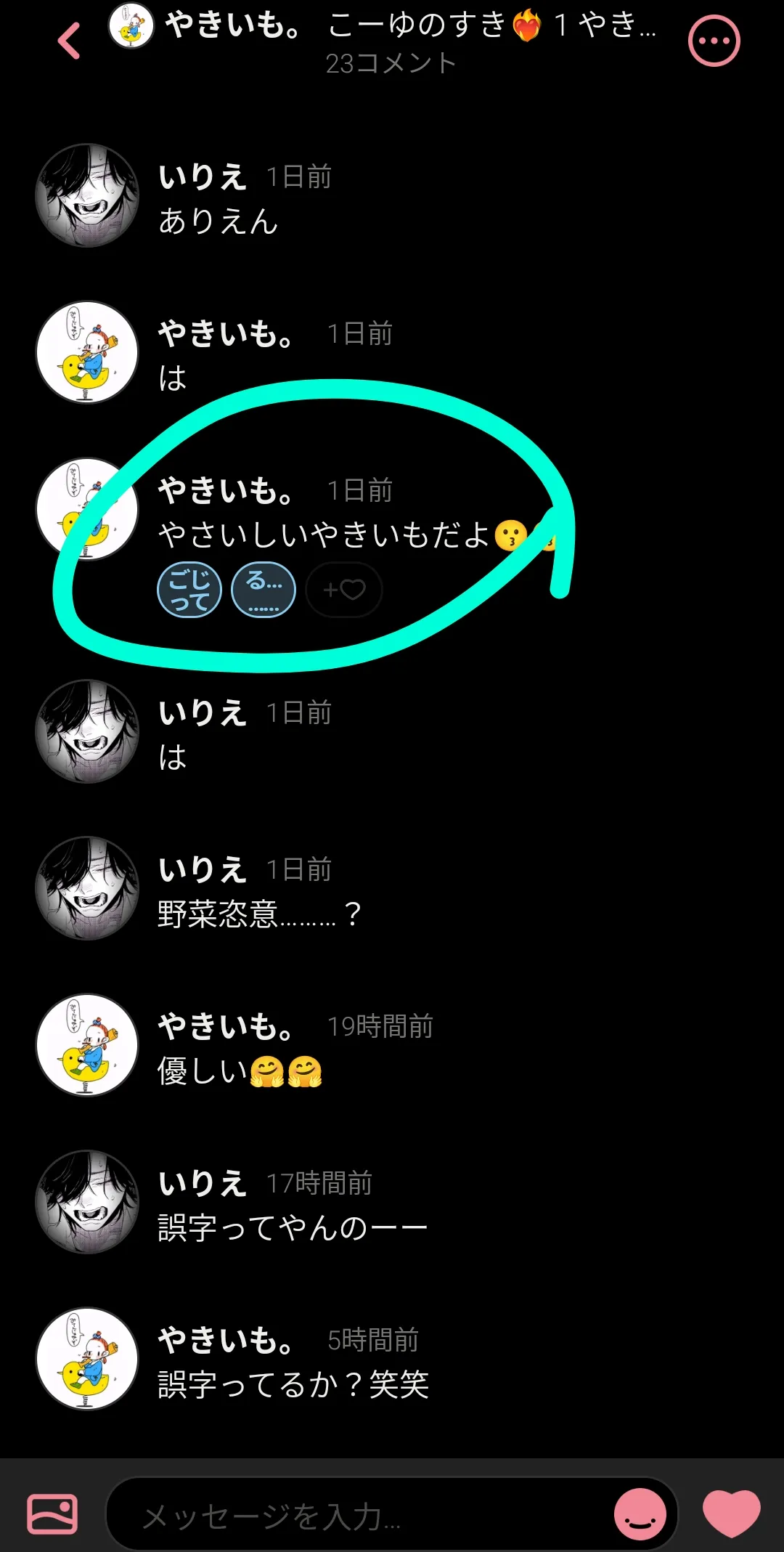The height and width of the screenshot is (1552, 784).
Task: Open いりえ avatar on 野菜恣意 comment
Action: (87, 888)
